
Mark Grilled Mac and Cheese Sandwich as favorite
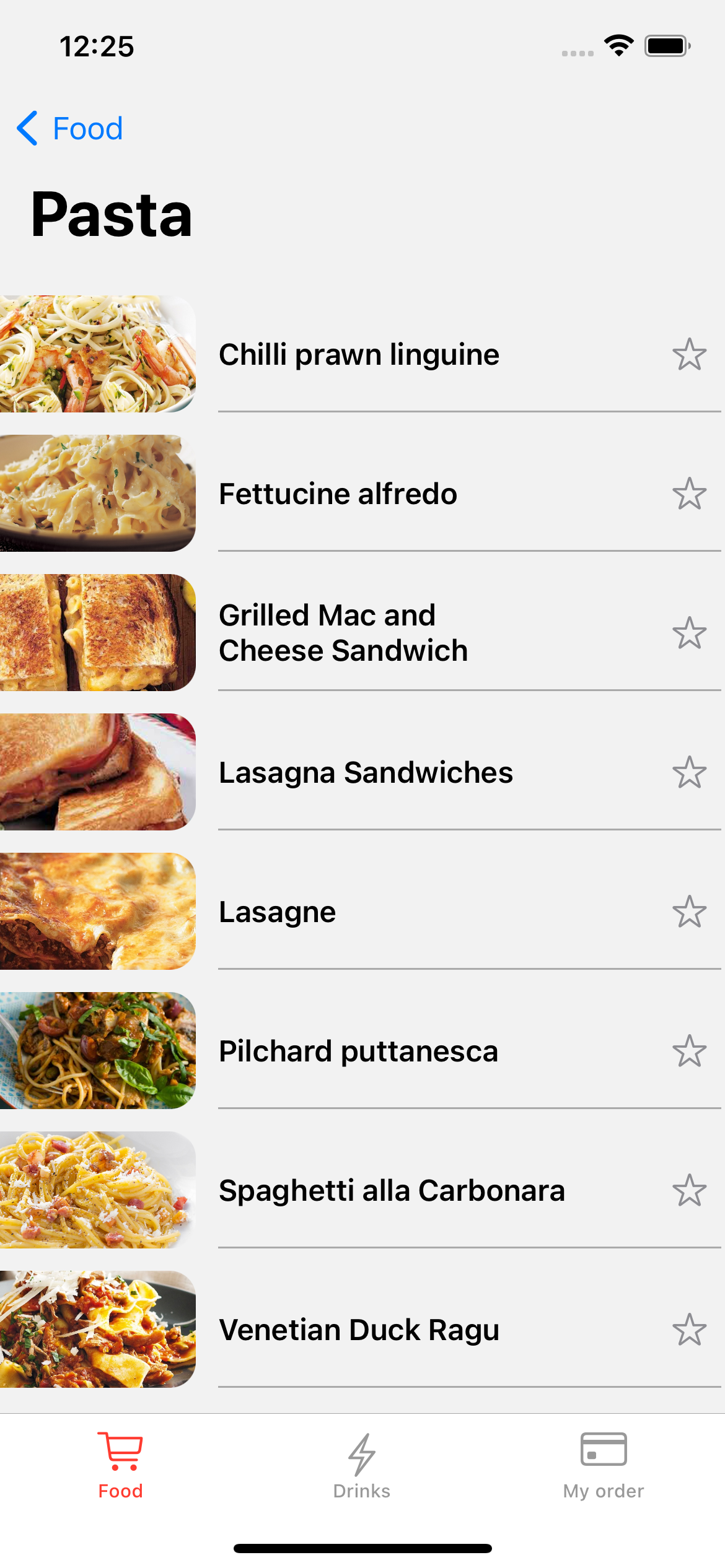pyautogui.click(x=689, y=633)
